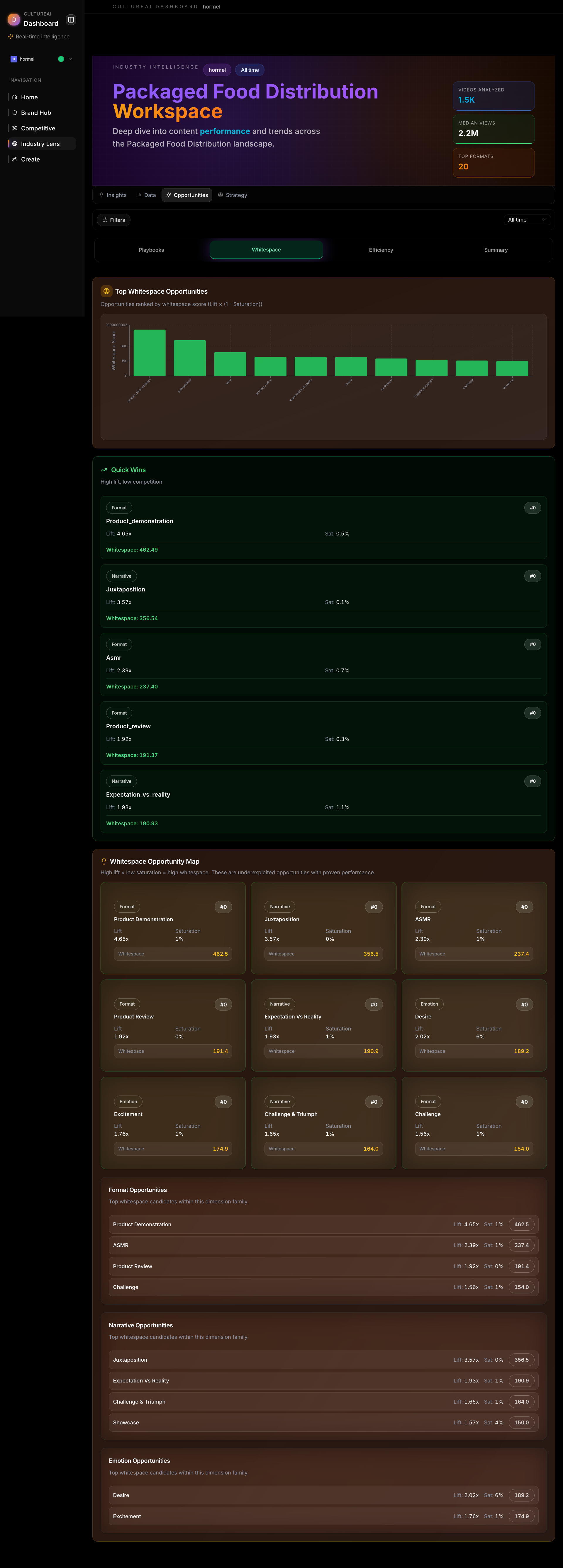Screen dimensions: 563x1568
Task: Switch to the Efficiency segment
Action: pos(381,250)
